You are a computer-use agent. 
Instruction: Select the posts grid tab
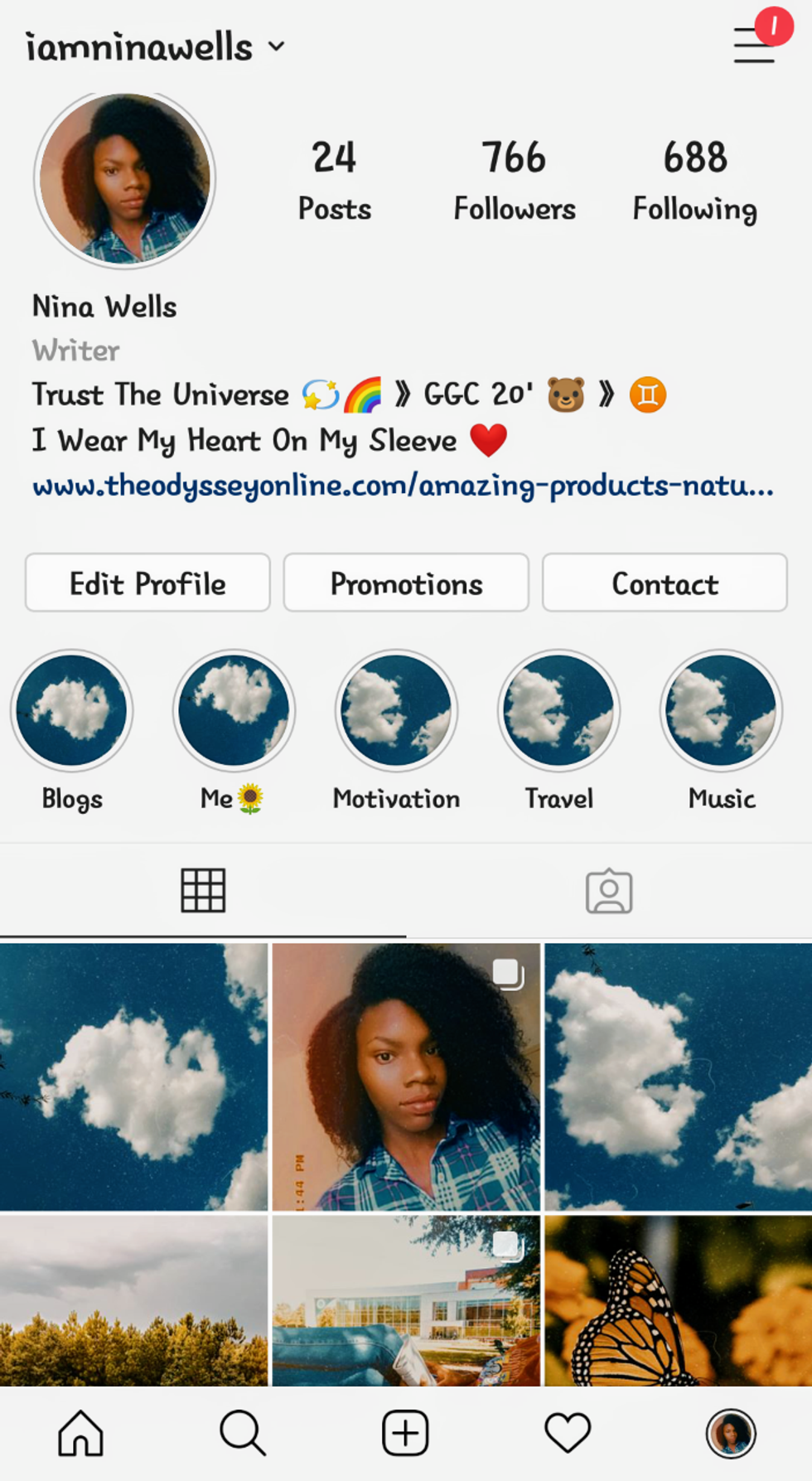click(x=203, y=892)
